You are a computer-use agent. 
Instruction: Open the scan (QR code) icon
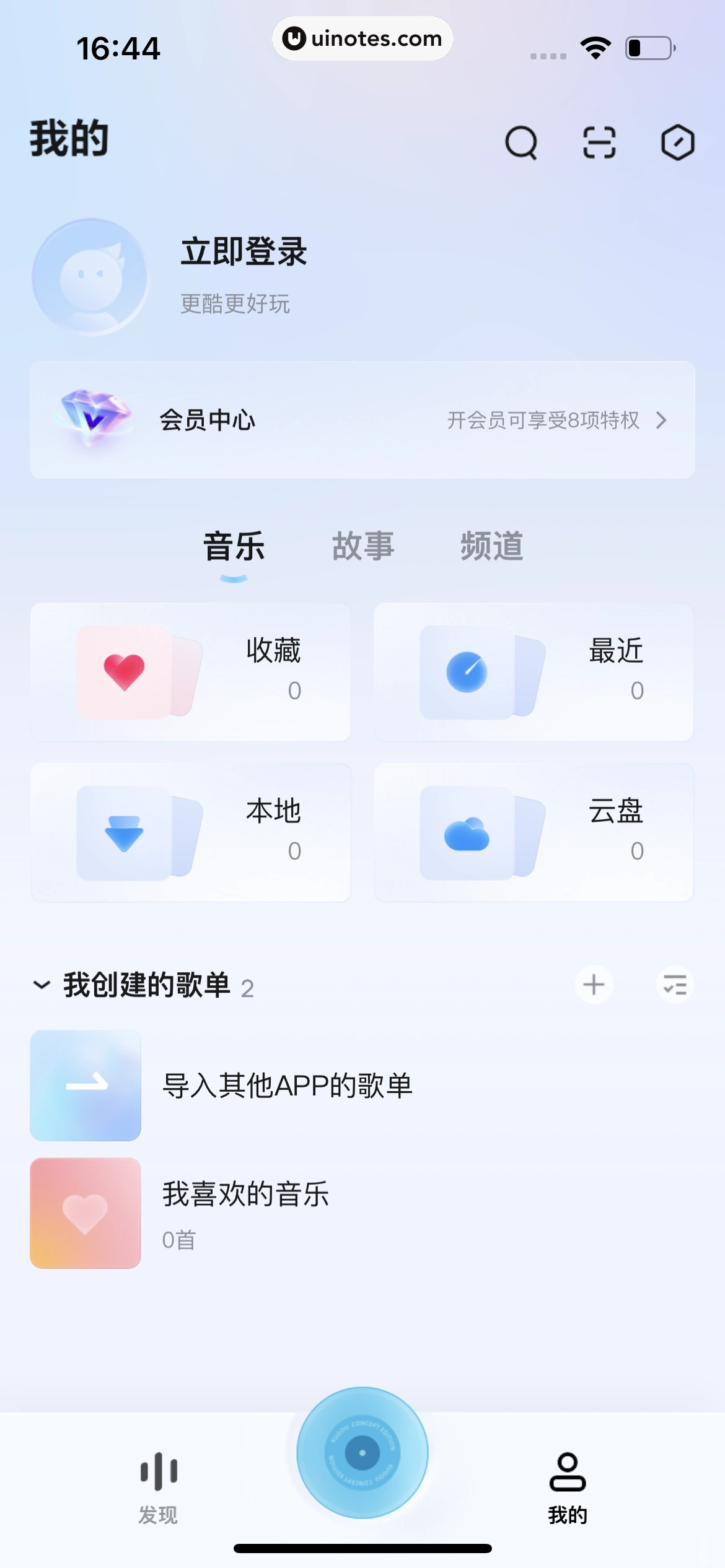click(x=599, y=142)
